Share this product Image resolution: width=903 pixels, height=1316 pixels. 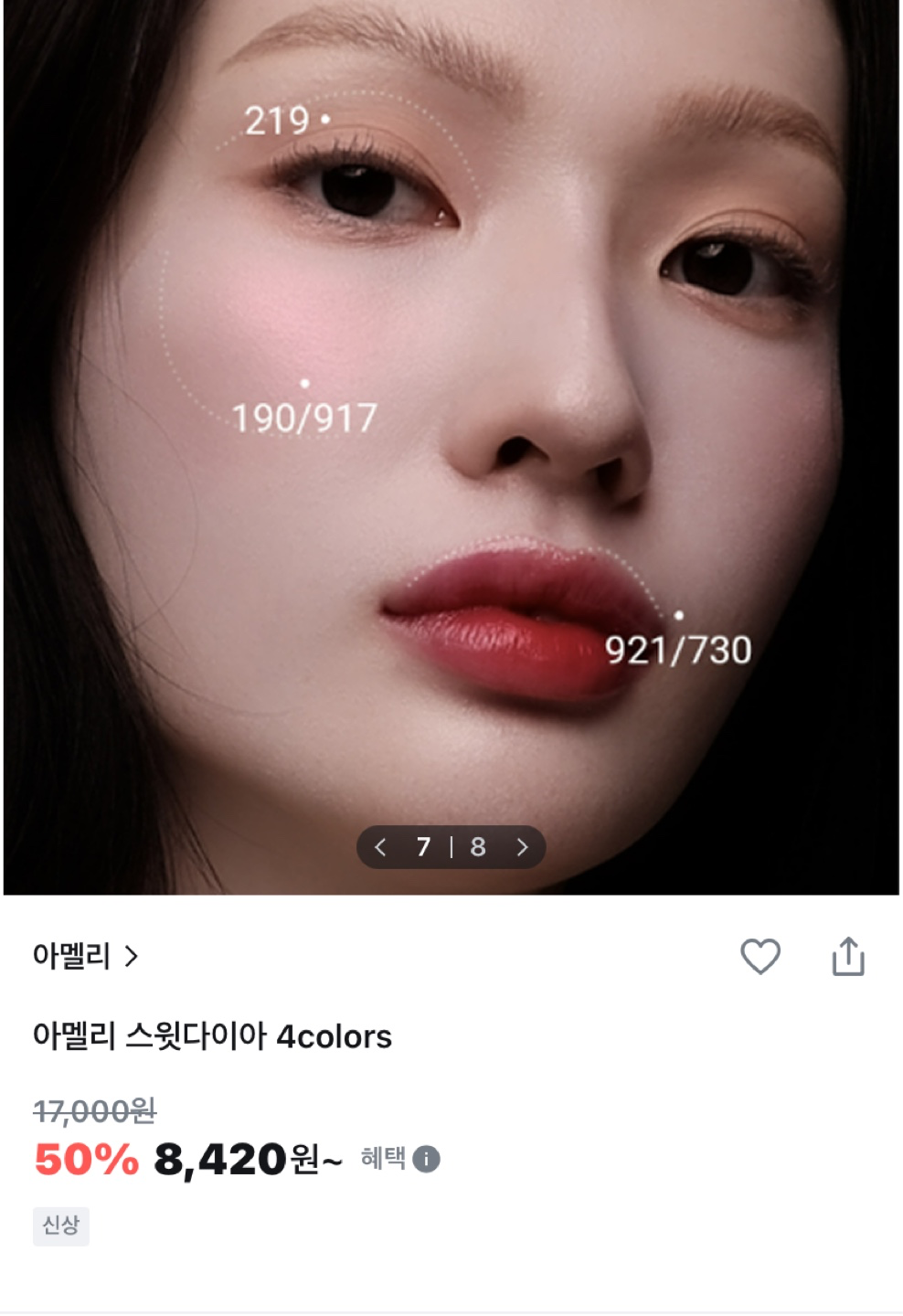coord(848,957)
